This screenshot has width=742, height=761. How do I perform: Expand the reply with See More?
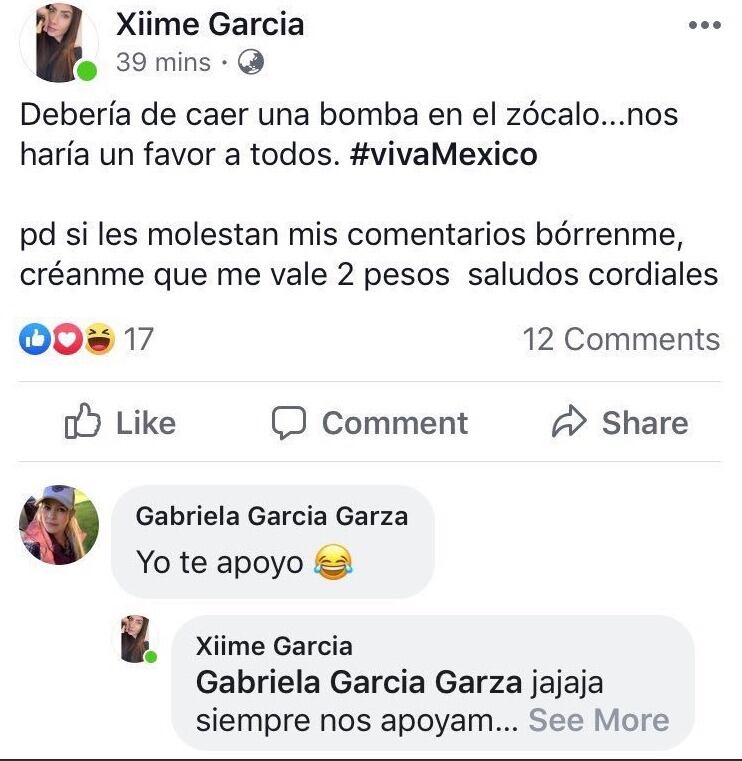(598, 721)
